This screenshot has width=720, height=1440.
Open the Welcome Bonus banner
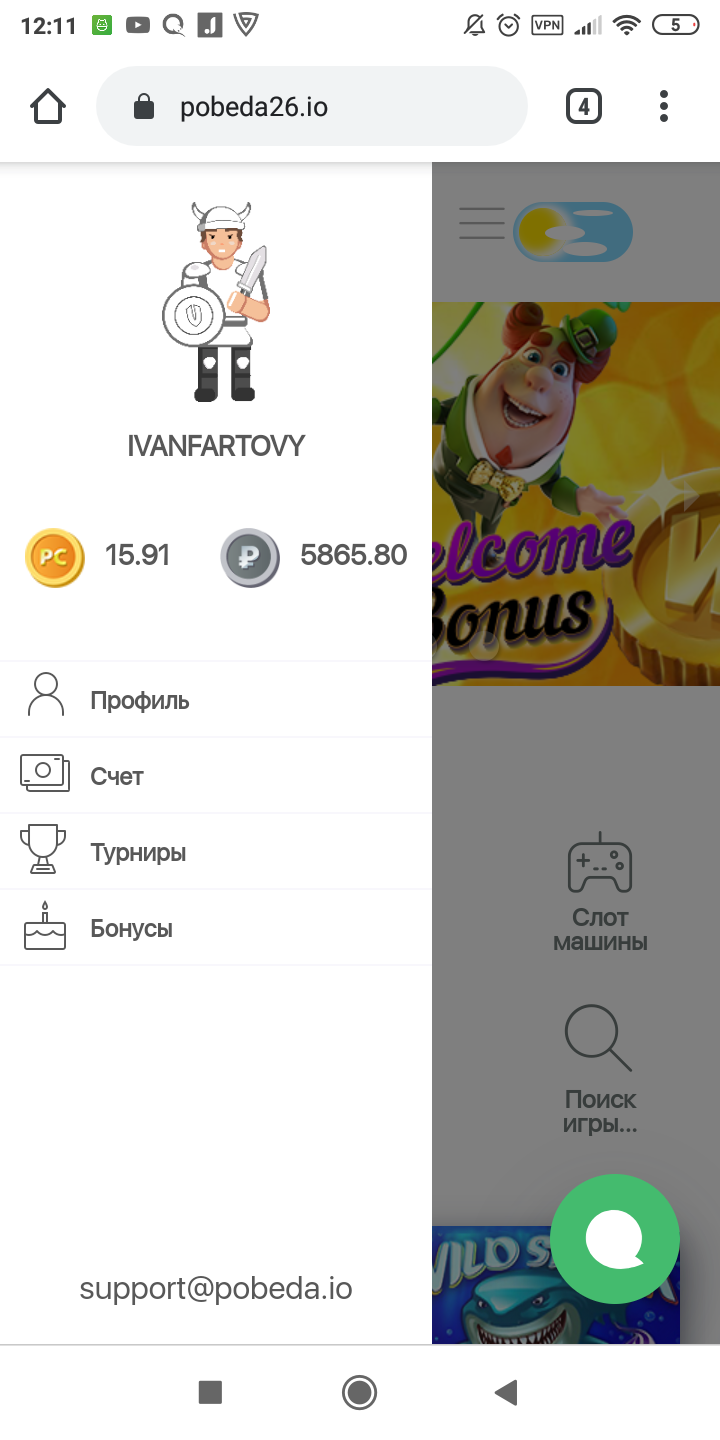[x=576, y=494]
